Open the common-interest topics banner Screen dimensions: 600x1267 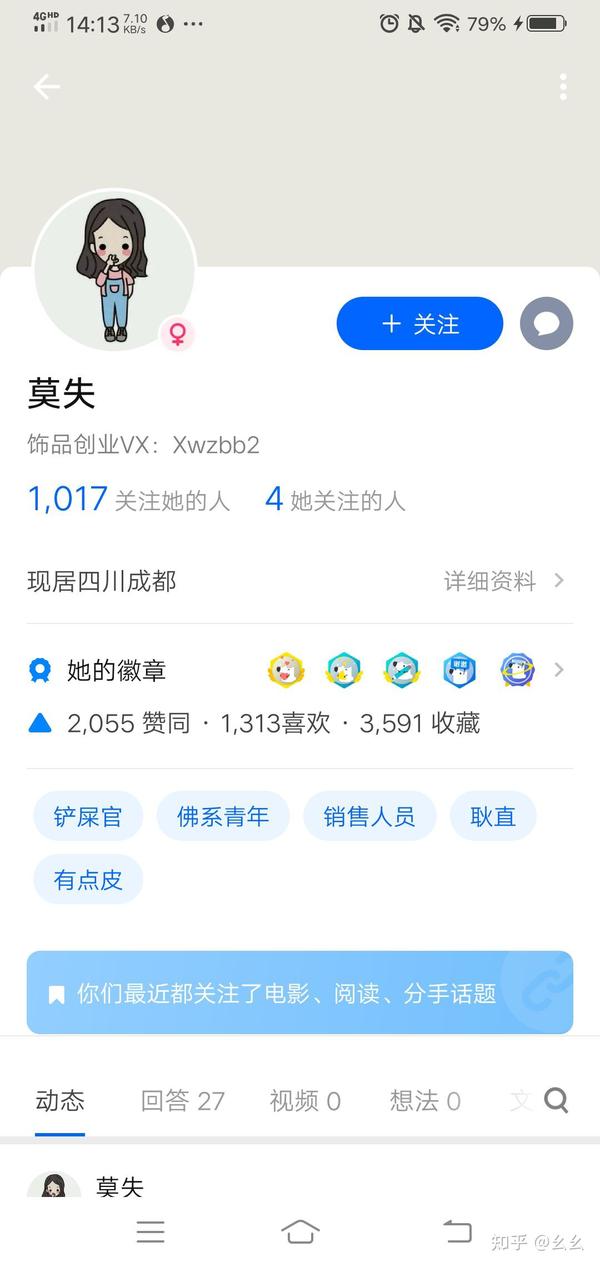pyautogui.click(x=300, y=992)
